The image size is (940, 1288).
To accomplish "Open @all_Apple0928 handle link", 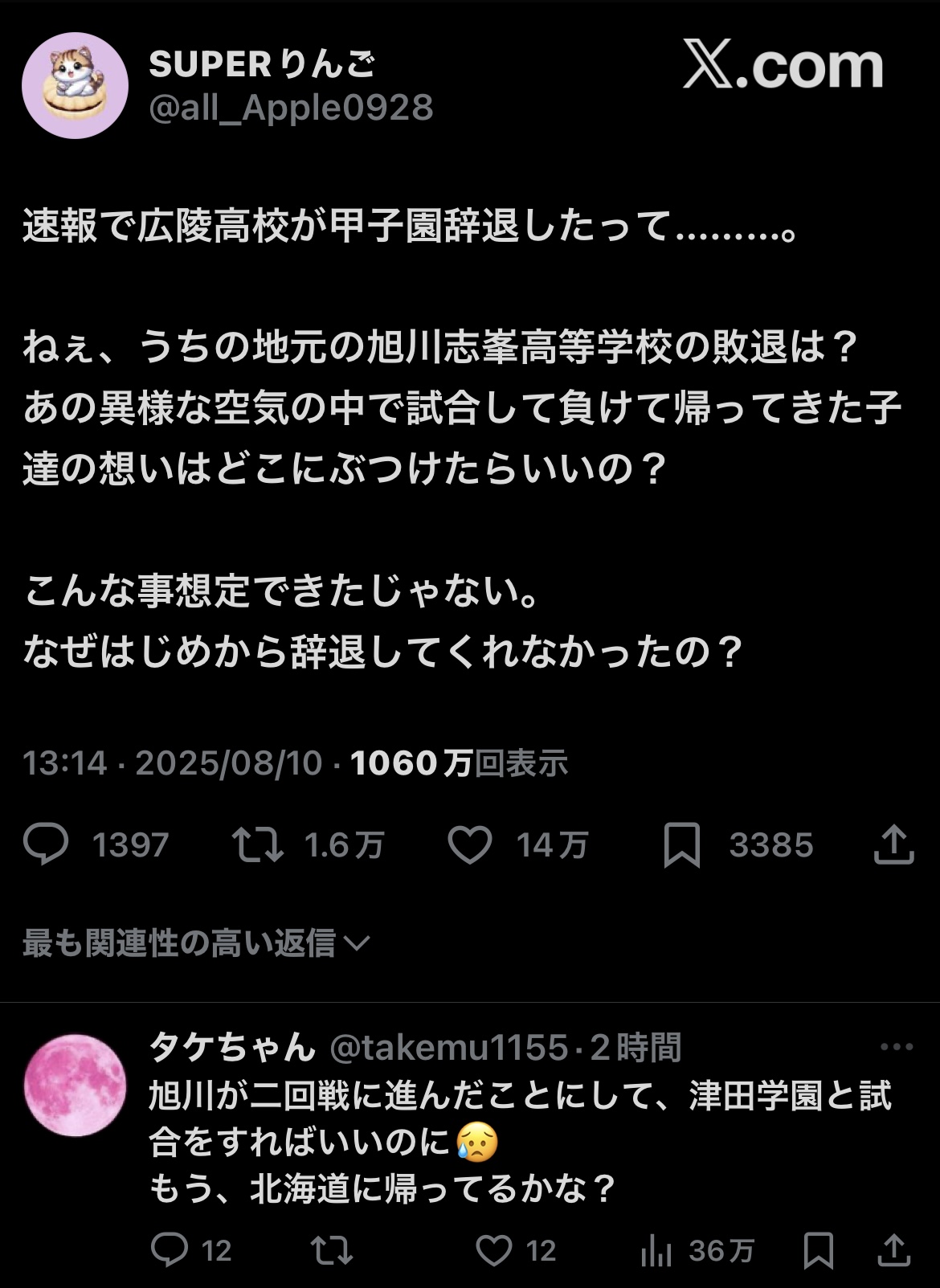I will tap(291, 108).
